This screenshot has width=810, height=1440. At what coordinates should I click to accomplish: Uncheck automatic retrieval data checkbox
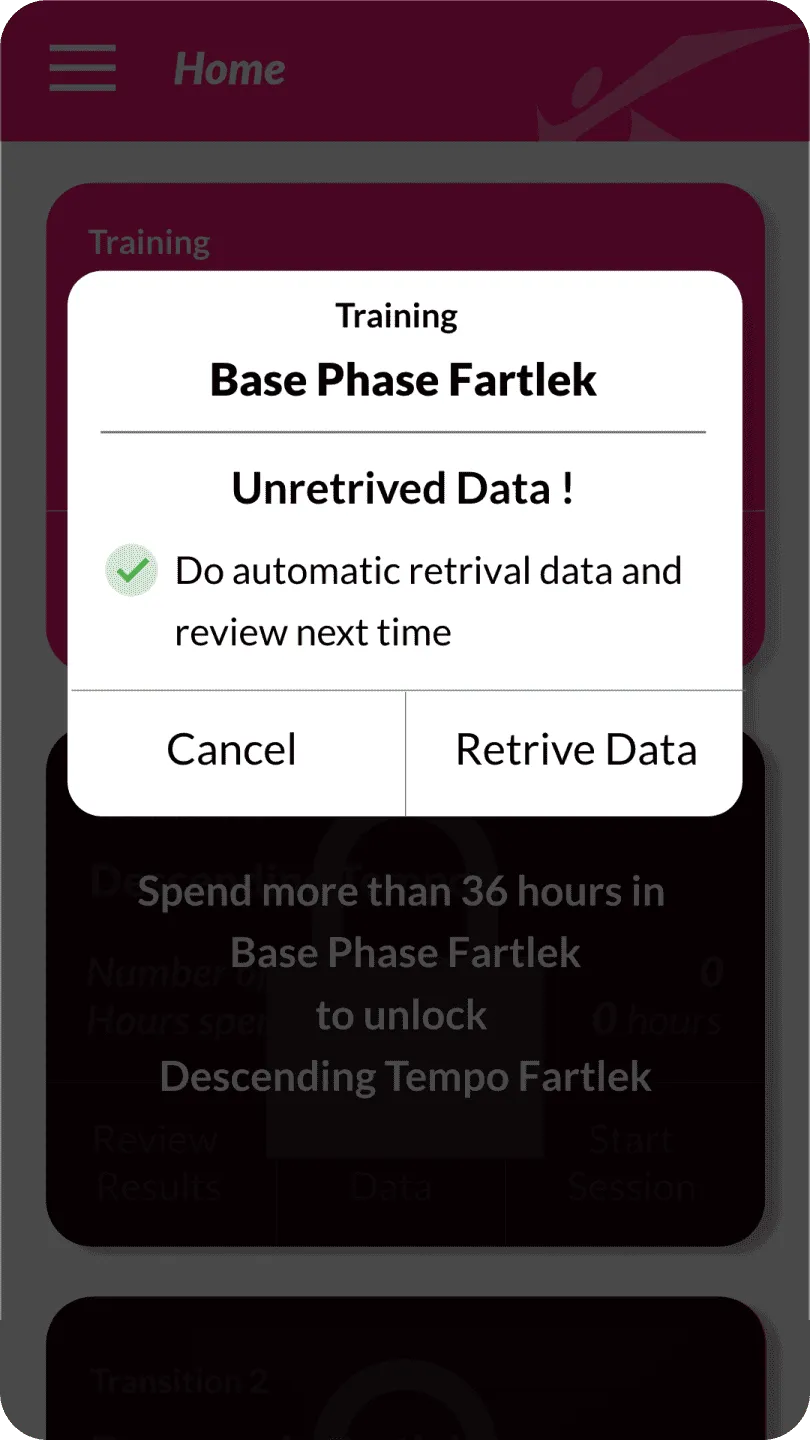tap(132, 571)
